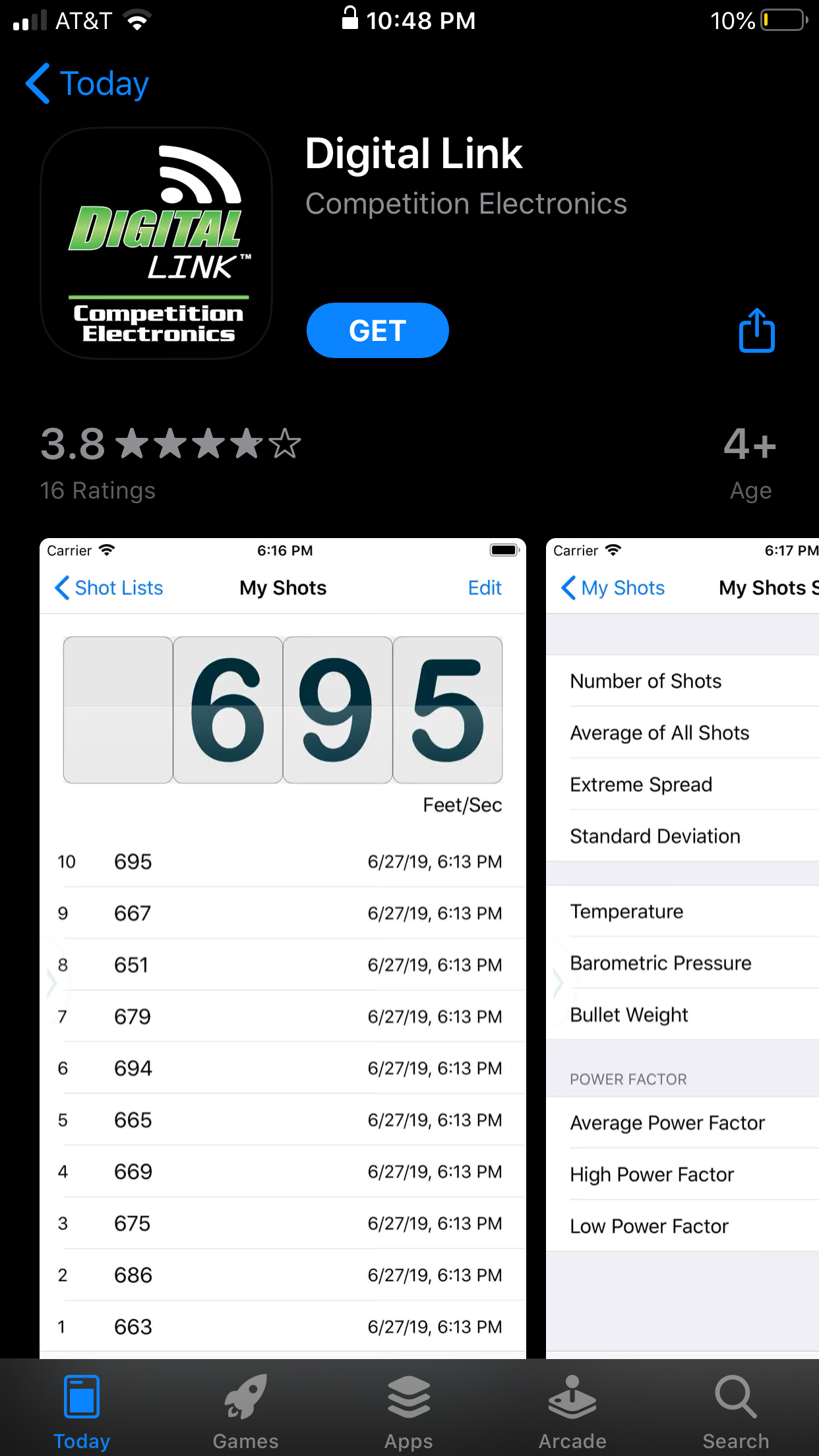The width and height of the screenshot is (819, 1456).
Task: Go back to the Today page
Action: click(x=87, y=84)
